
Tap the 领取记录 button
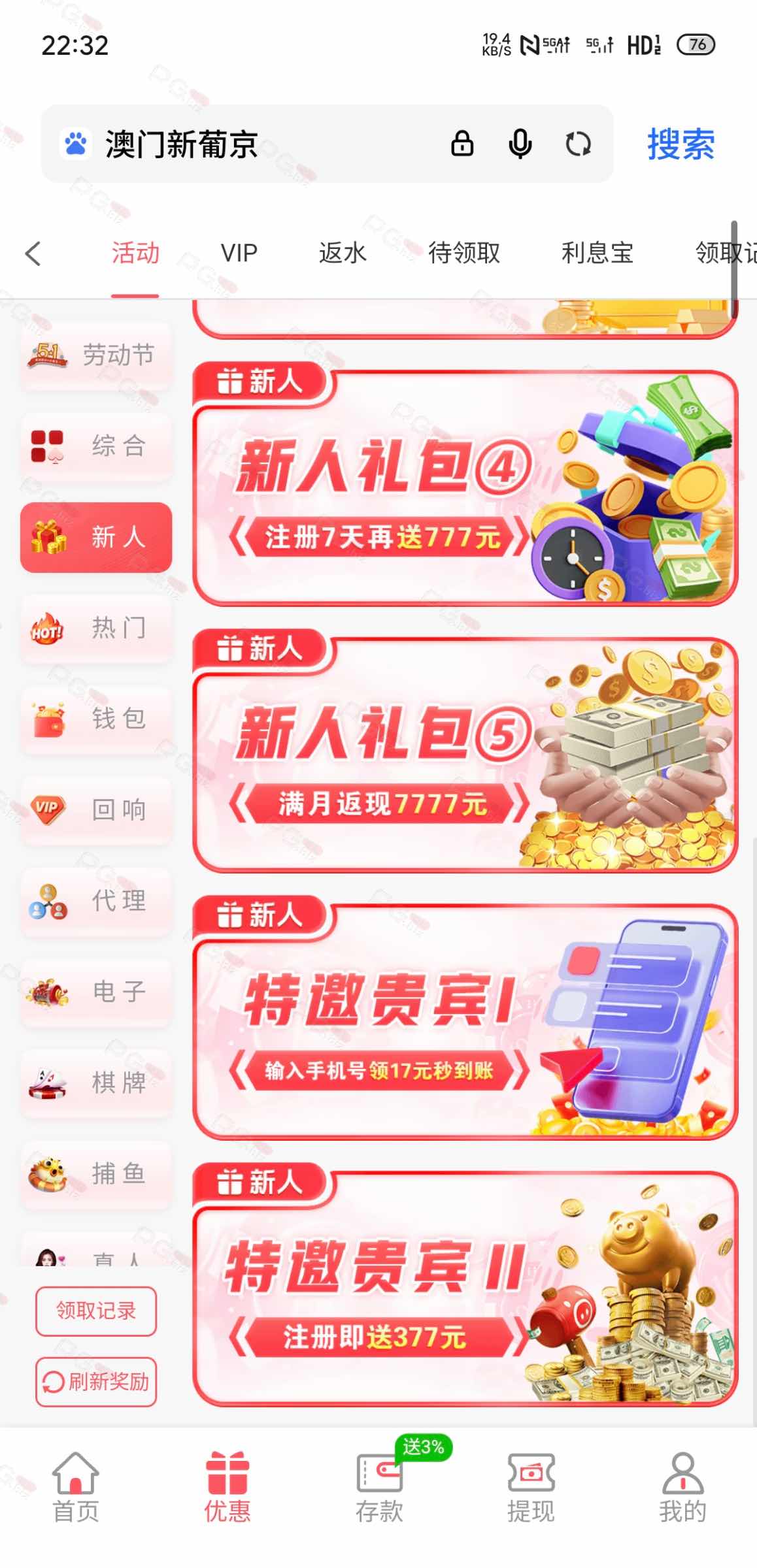tap(96, 1311)
